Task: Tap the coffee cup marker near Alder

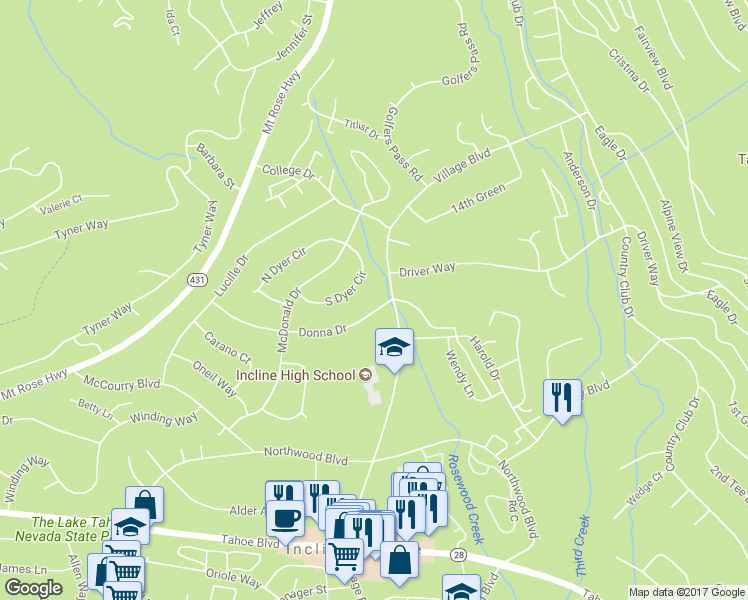Action: 286,518
